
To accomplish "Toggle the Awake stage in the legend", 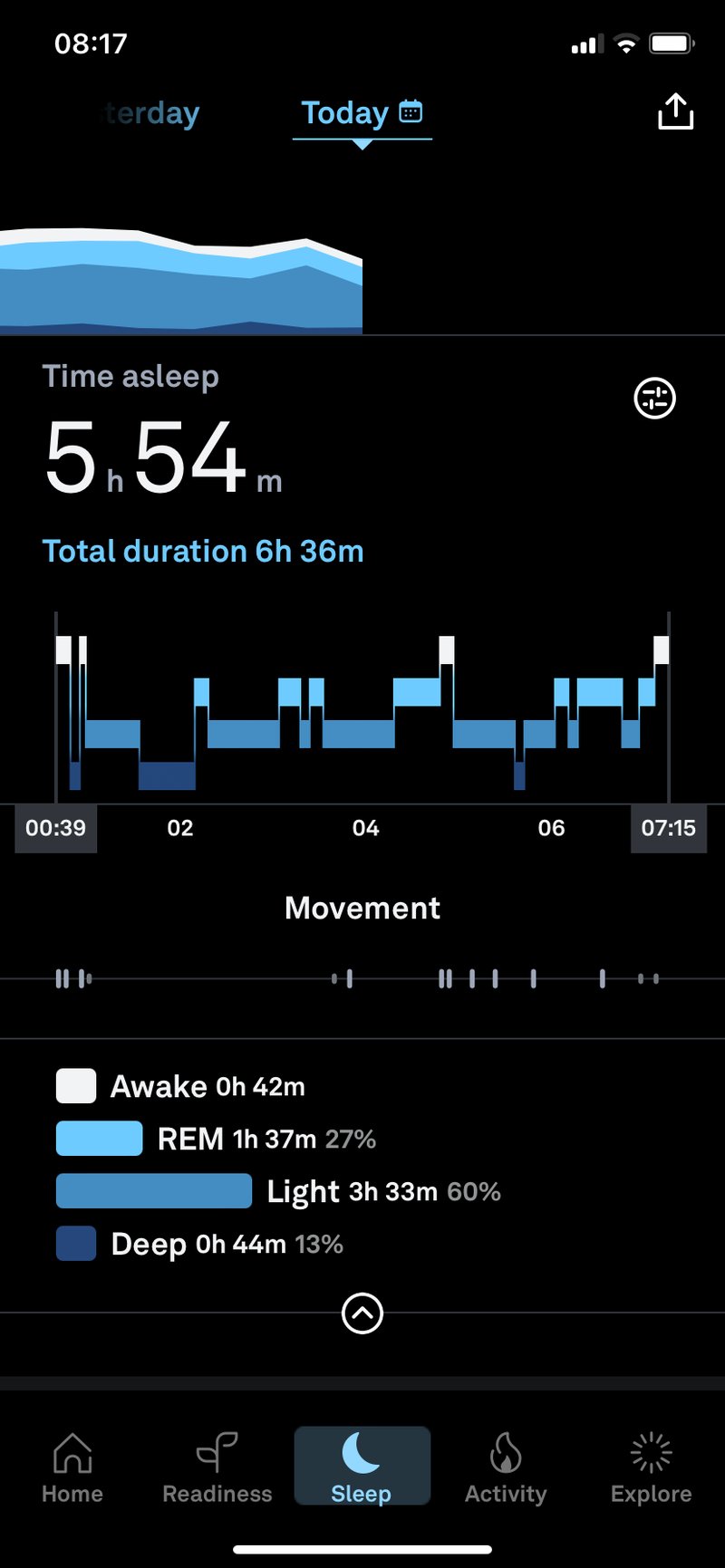I will click(75, 1085).
